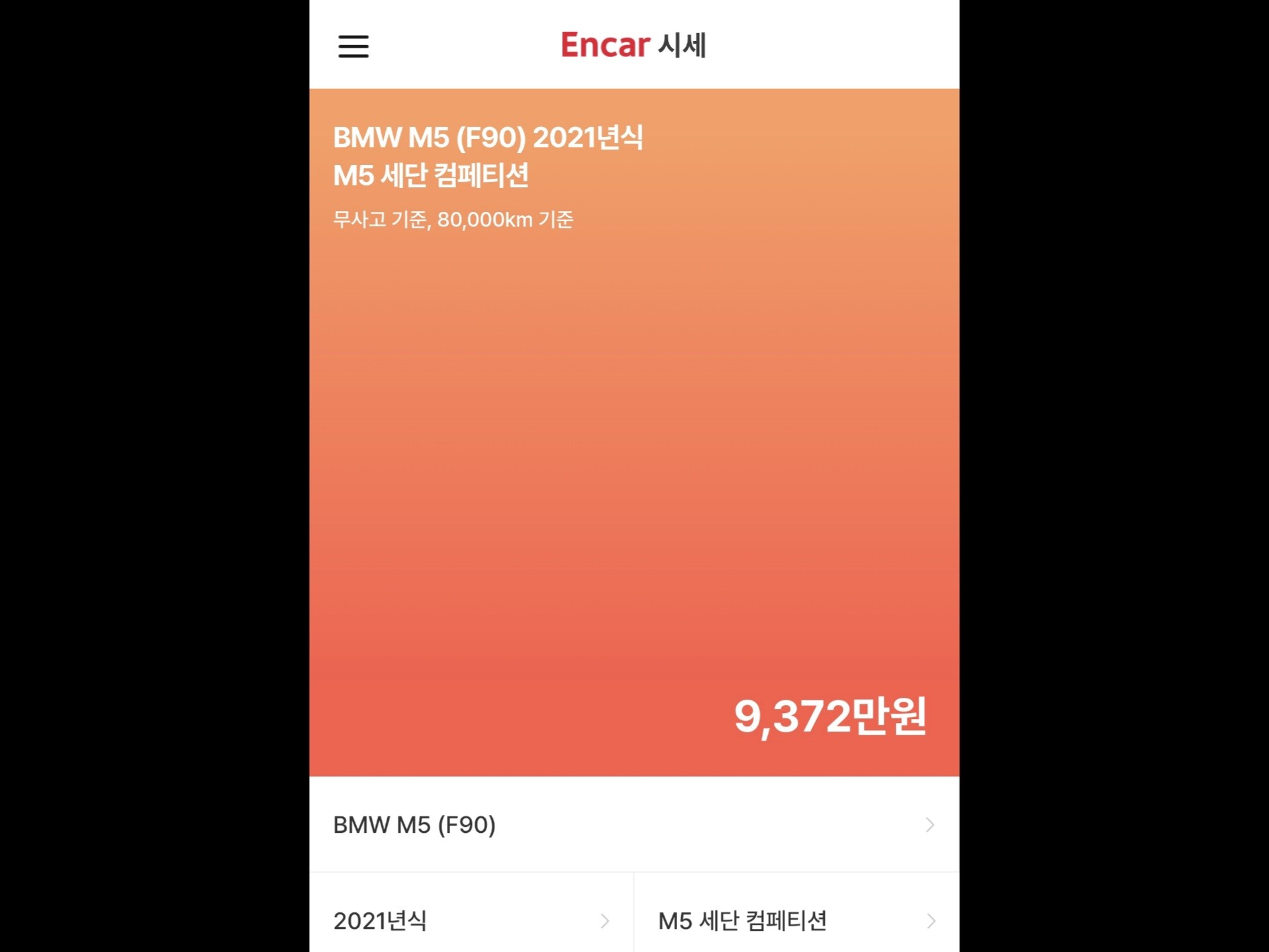This screenshot has width=1269, height=952.
Task: Select a different trim than M5 세단 컴페티션
Action: click(796, 920)
